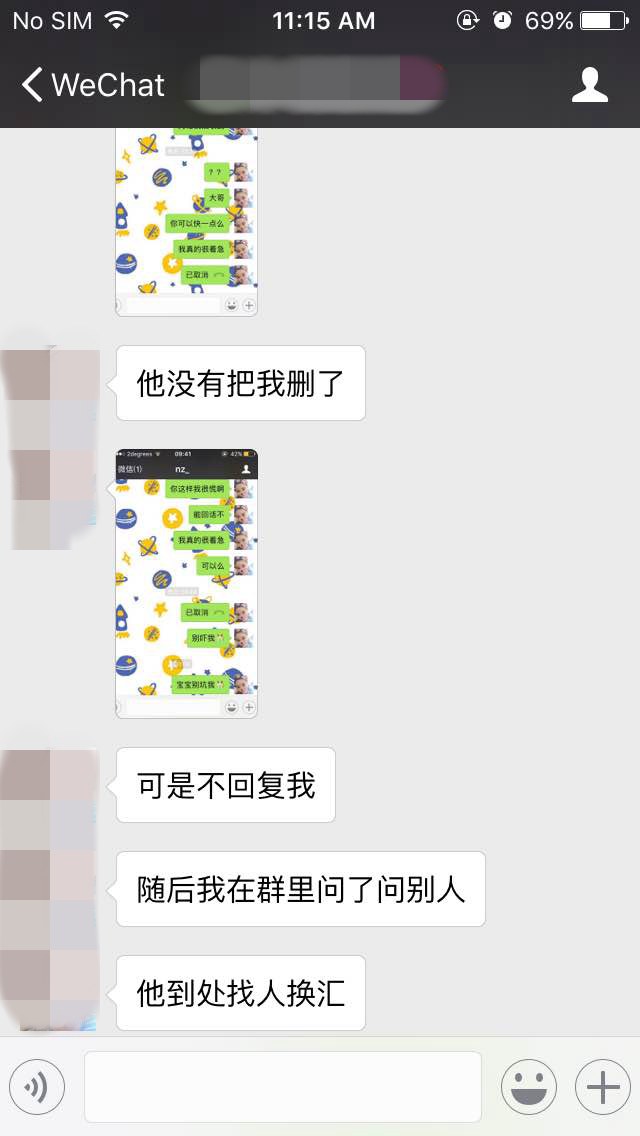Open the contact profile icon
The height and width of the screenshot is (1136, 640).
coord(589,86)
